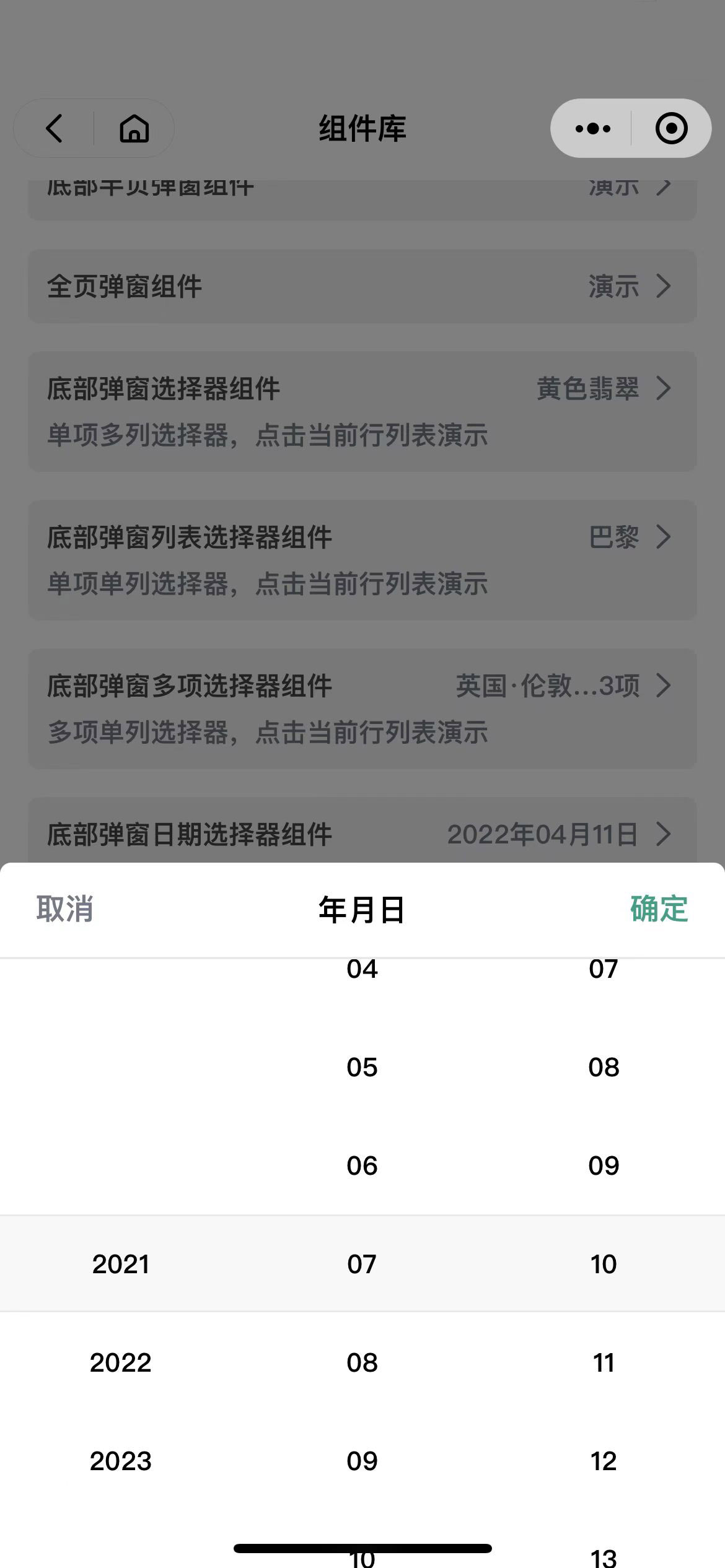Viewport: 725px width, 1568px height.
Task: Go back with the back arrow
Action: (x=55, y=129)
